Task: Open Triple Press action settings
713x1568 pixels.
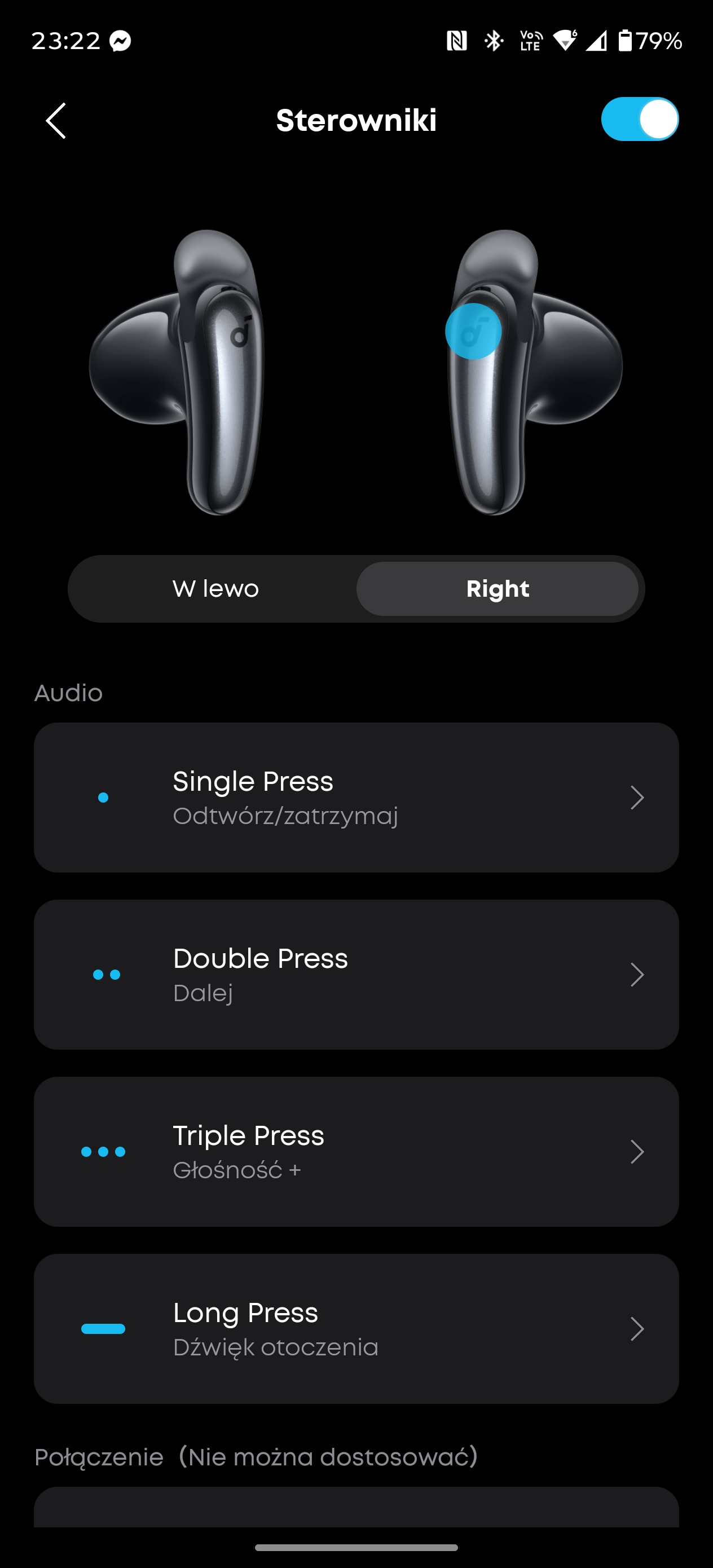Action: [356, 1152]
